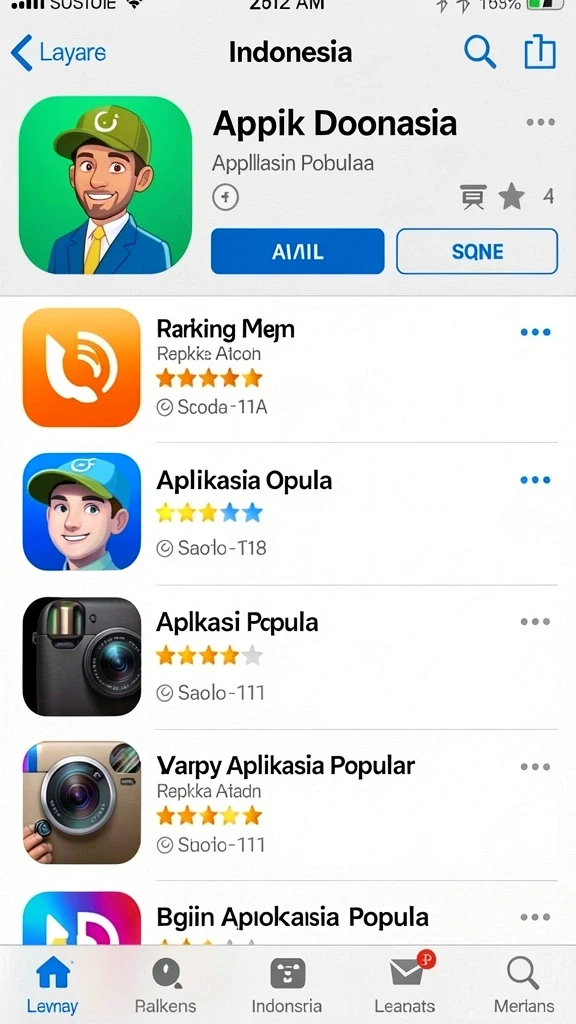Tap the blue AI/\IL button

point(297,251)
